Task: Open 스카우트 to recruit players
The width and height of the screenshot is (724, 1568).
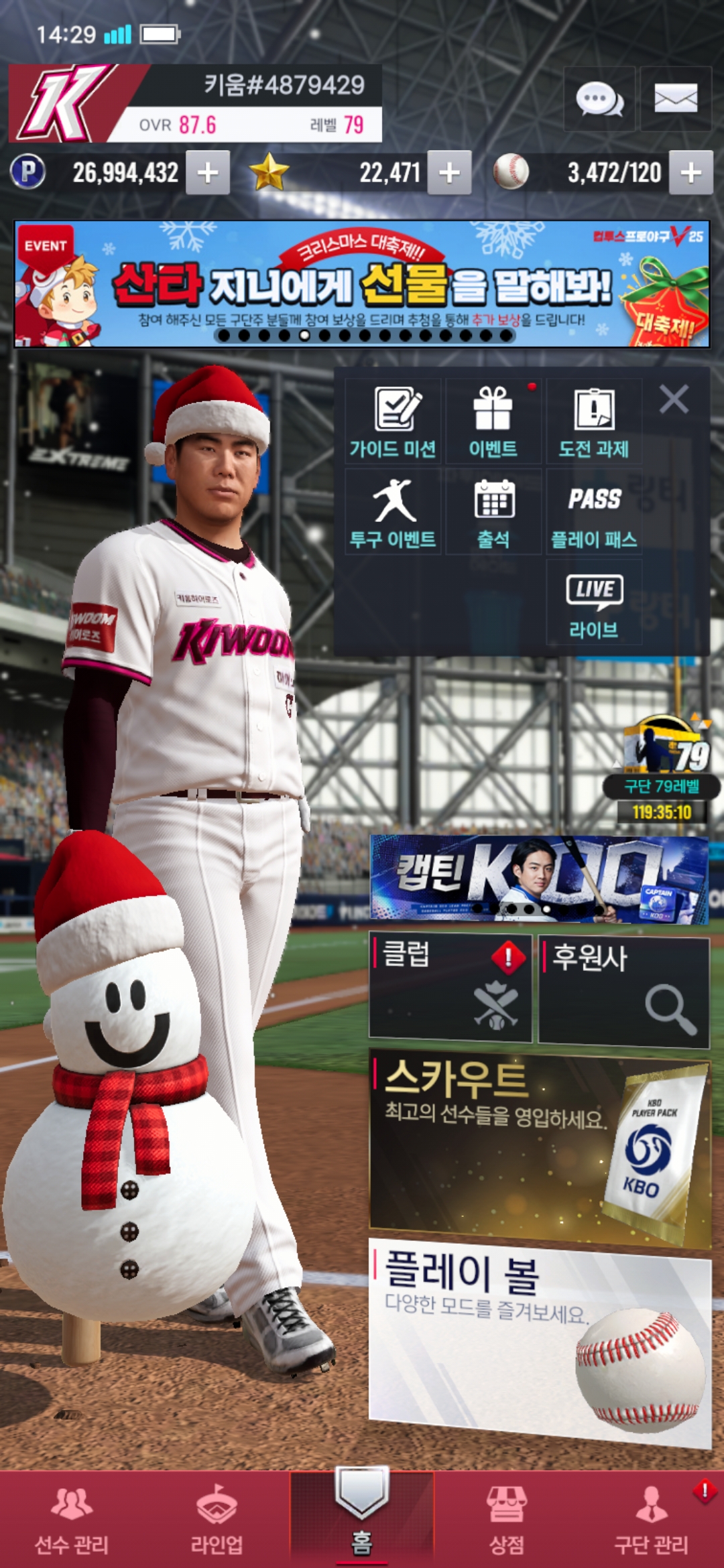Action: pos(539,1146)
